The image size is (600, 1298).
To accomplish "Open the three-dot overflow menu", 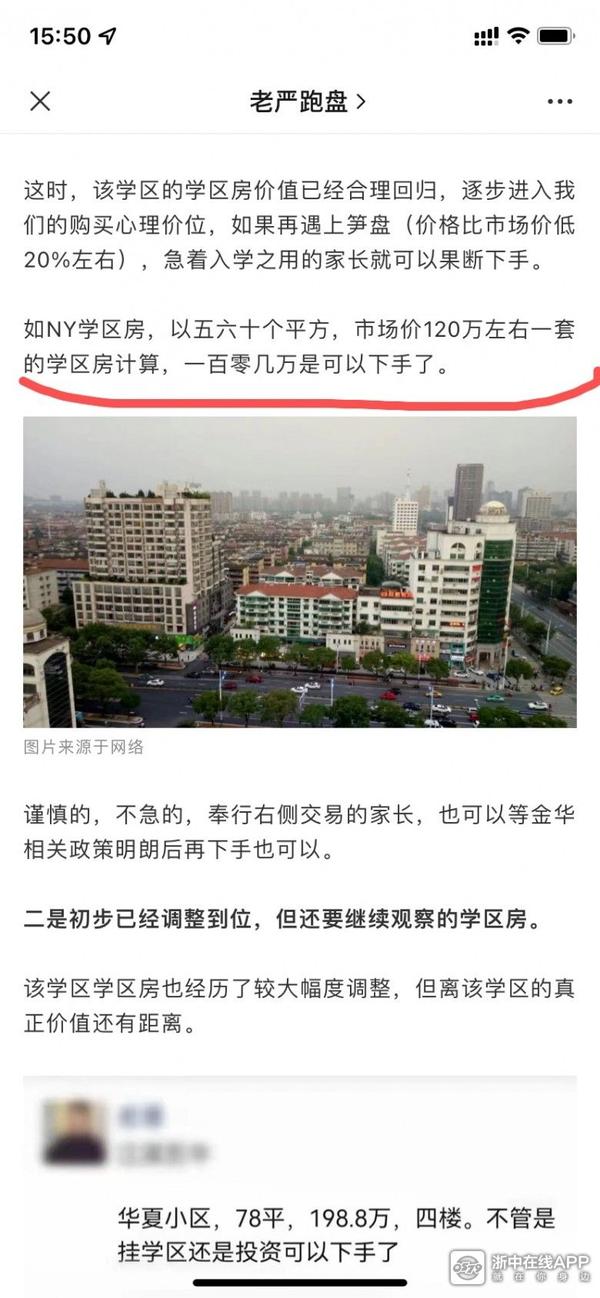I will pyautogui.click(x=559, y=101).
